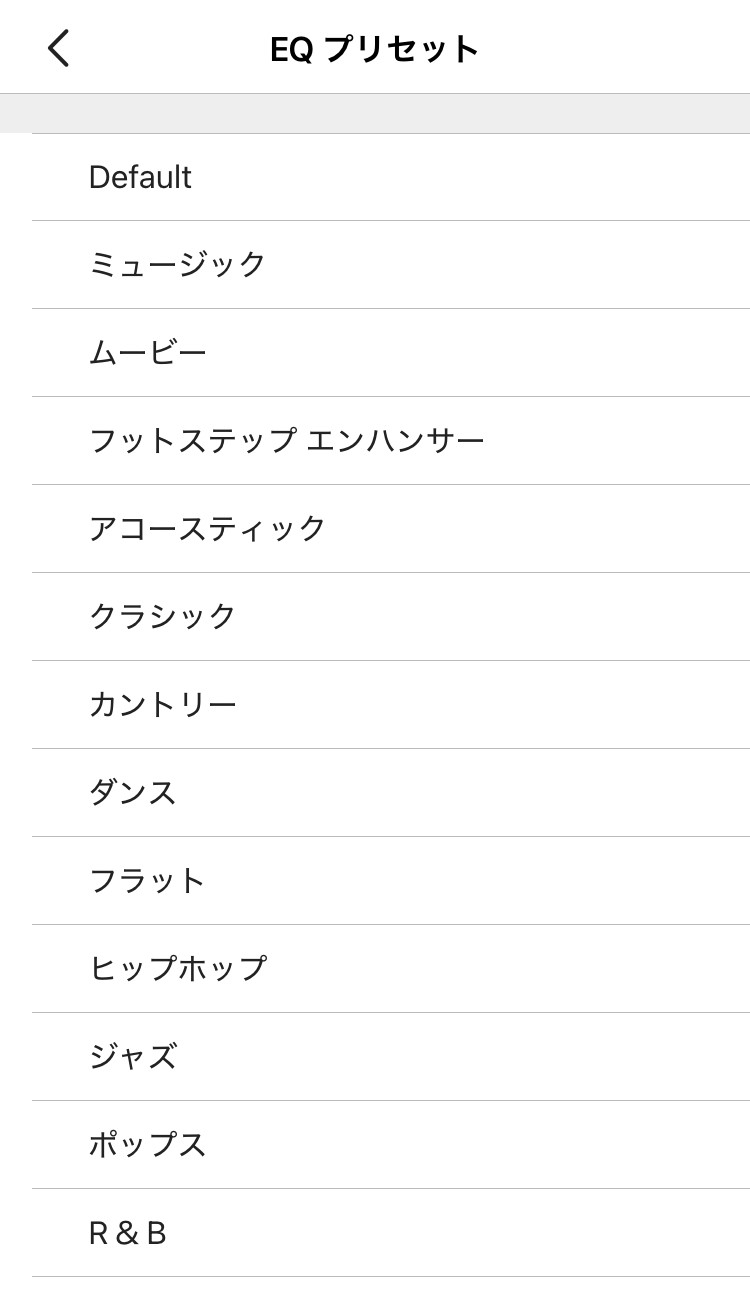Return to previous screen via chevron
The image size is (750, 1299).
tap(57, 47)
